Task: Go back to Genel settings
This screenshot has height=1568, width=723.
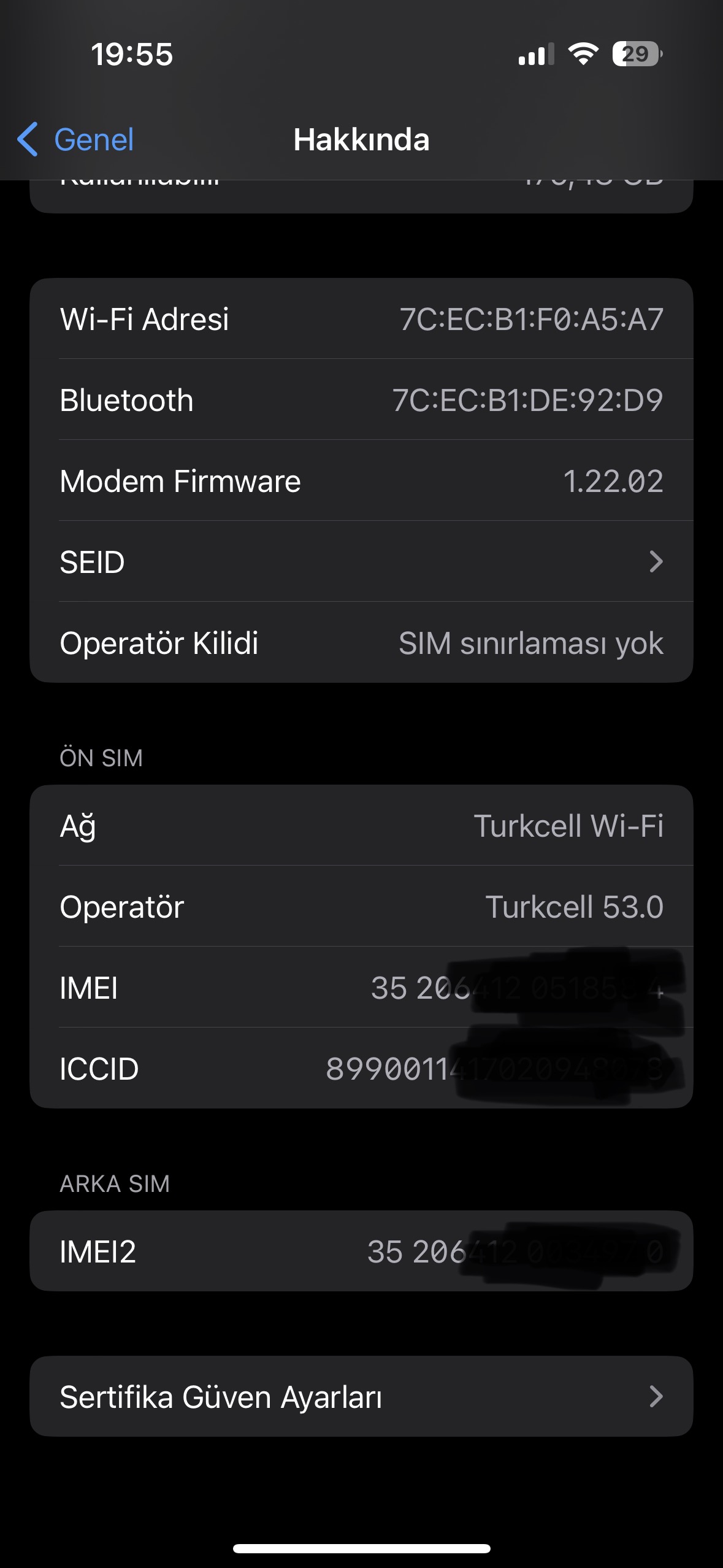Action: pos(75,139)
